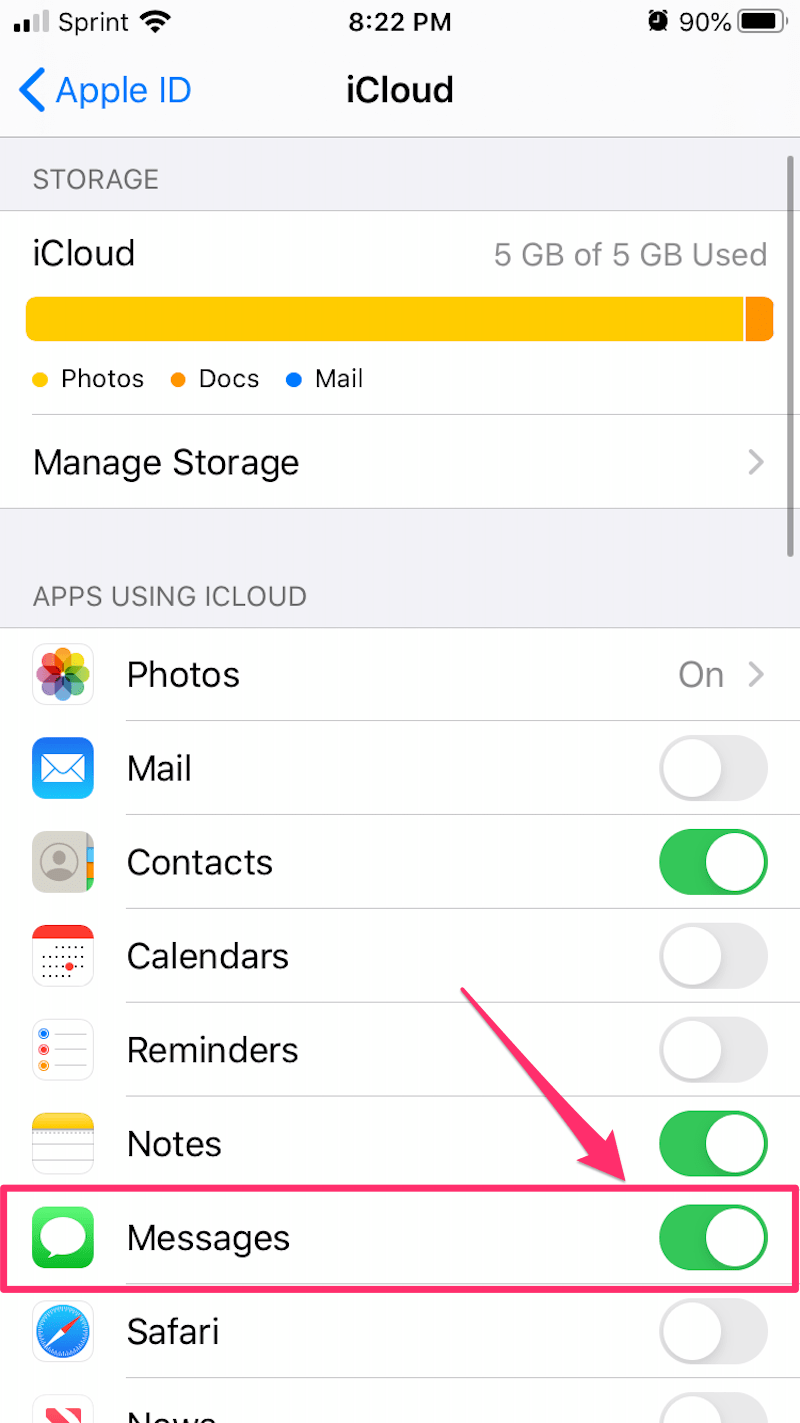Disable the Notes toggle
The height and width of the screenshot is (1423, 800).
coord(713,1144)
